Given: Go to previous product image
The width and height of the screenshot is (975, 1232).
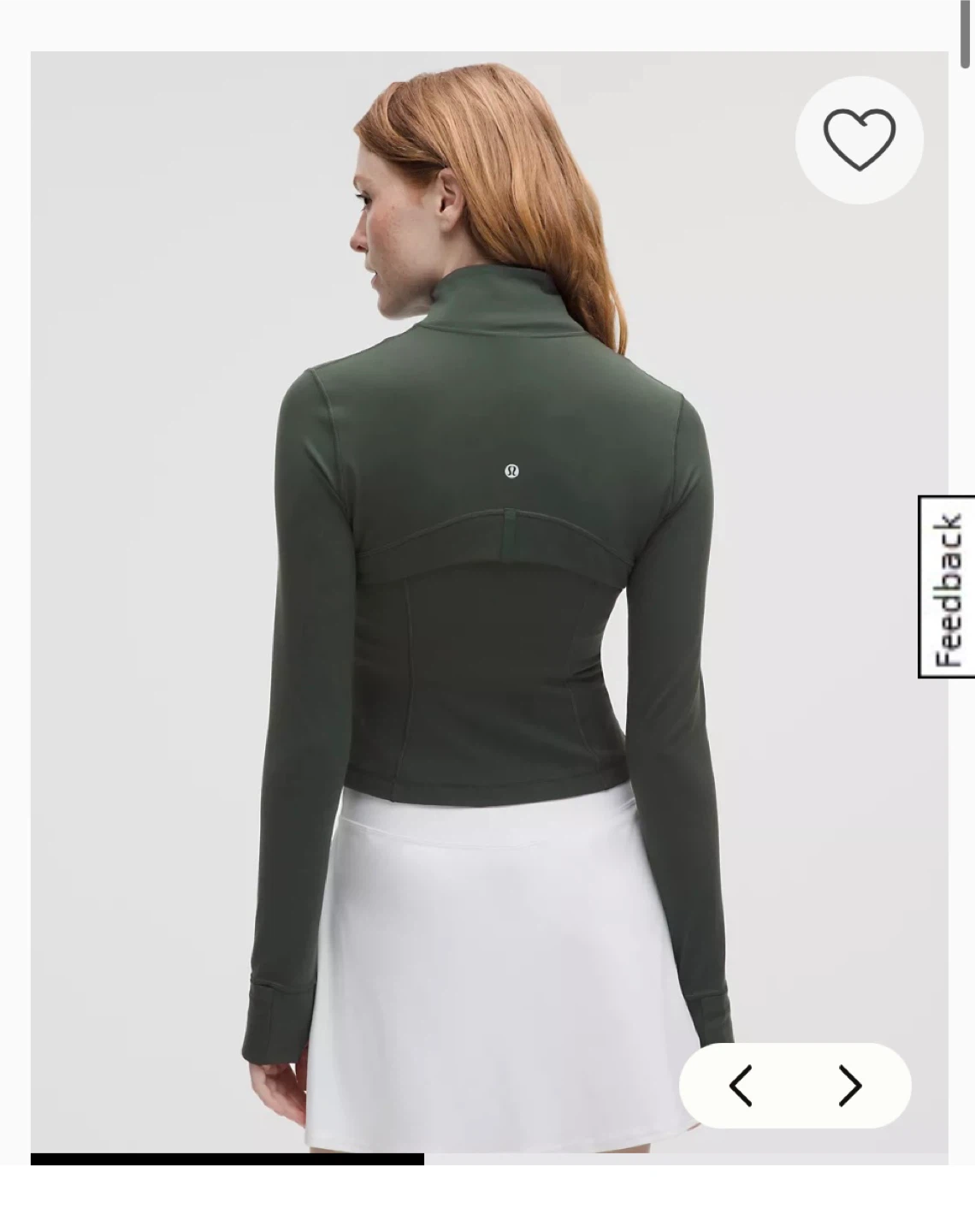Looking at the screenshot, I should click(x=741, y=1086).
